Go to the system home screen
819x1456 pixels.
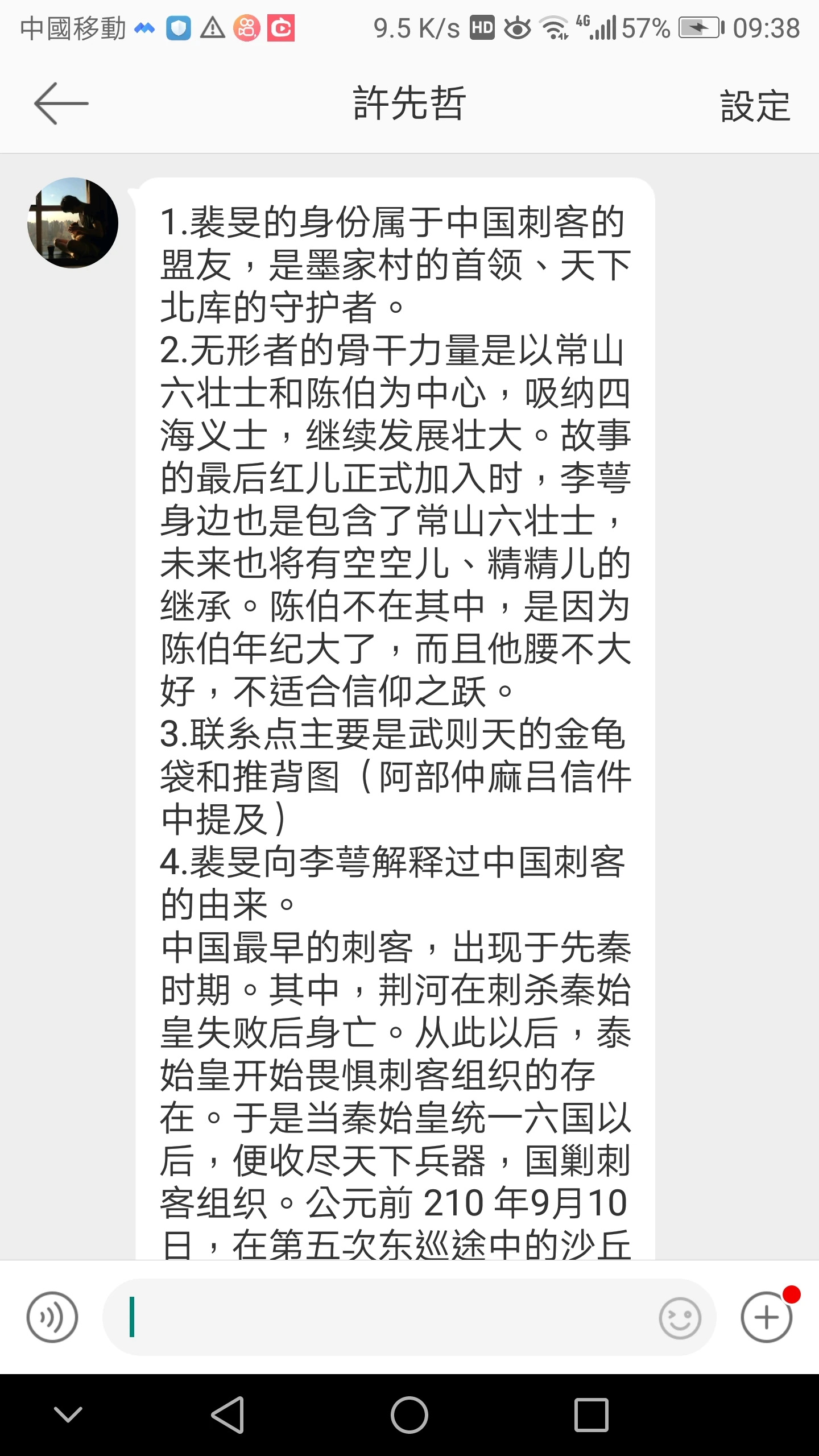[x=409, y=1414]
